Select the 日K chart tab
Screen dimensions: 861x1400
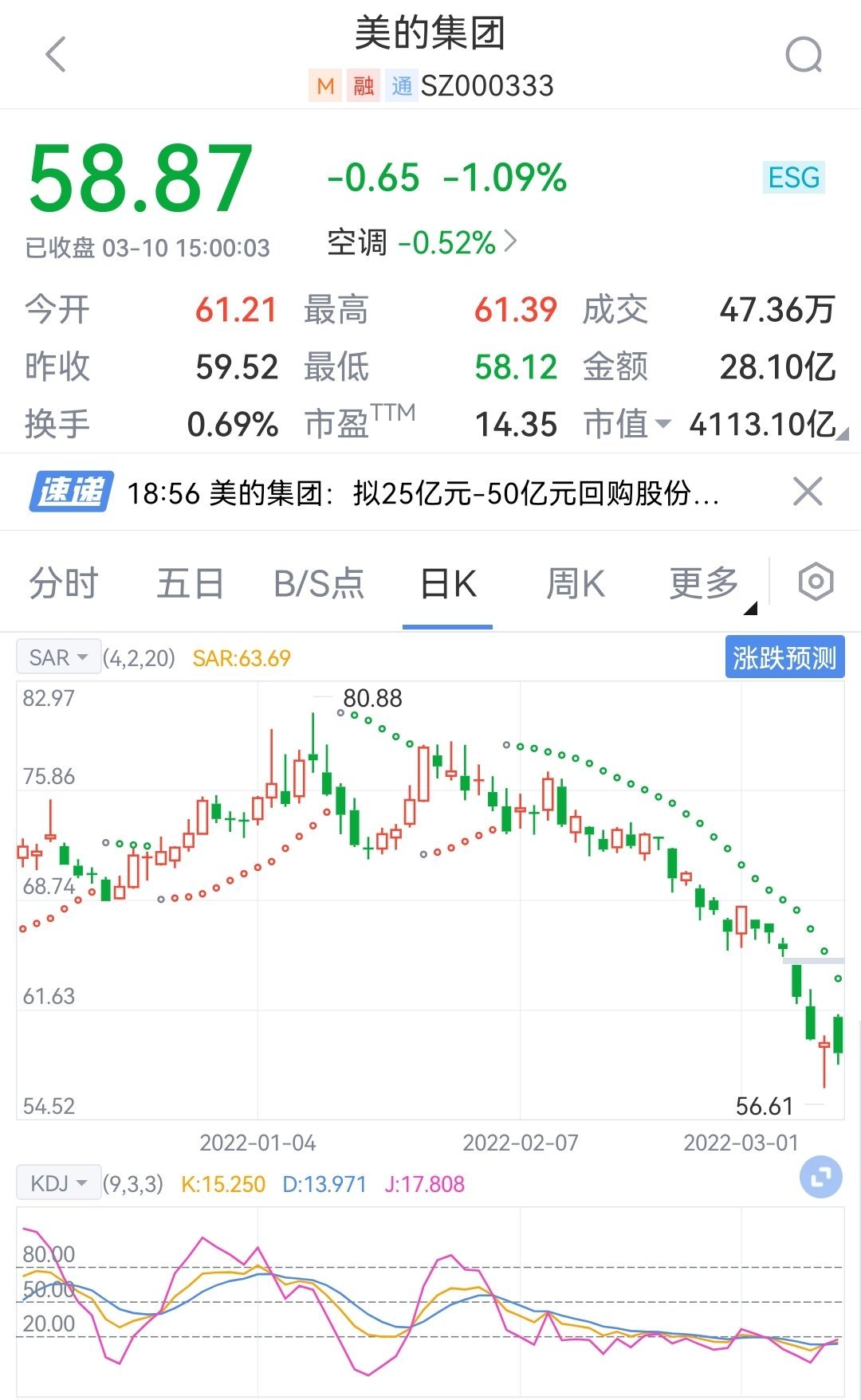(x=448, y=583)
